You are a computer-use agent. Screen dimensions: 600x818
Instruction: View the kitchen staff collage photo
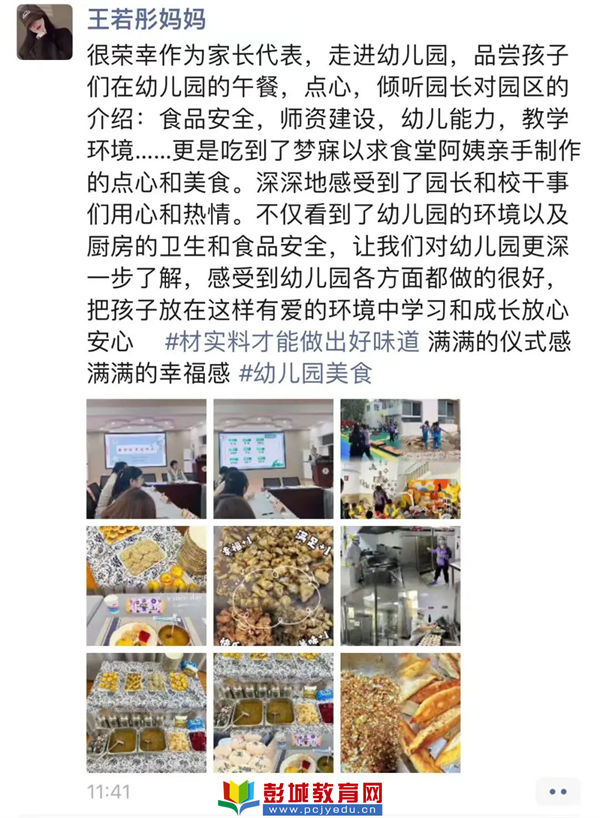click(x=400, y=586)
